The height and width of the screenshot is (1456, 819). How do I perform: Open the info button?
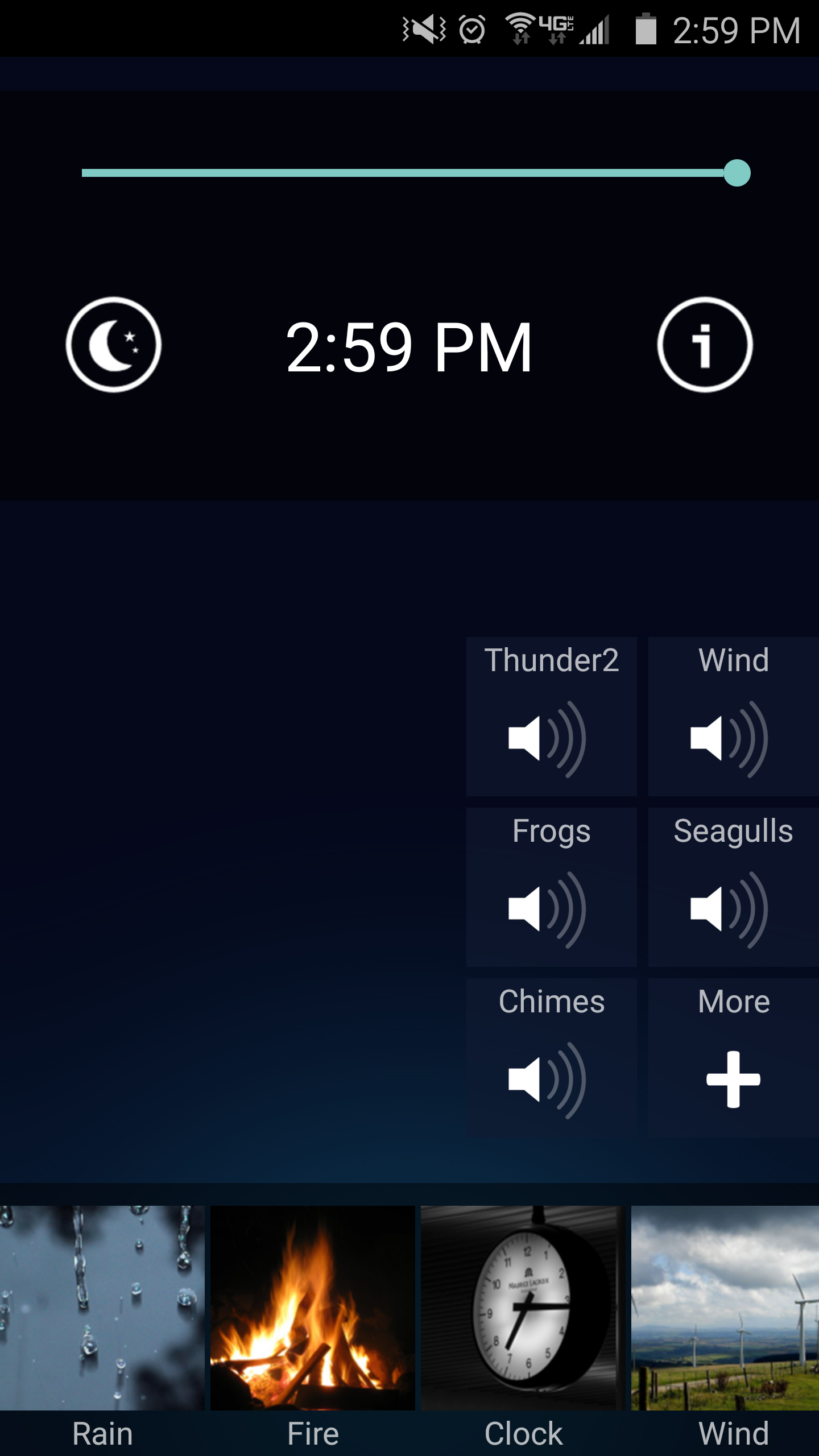(705, 345)
